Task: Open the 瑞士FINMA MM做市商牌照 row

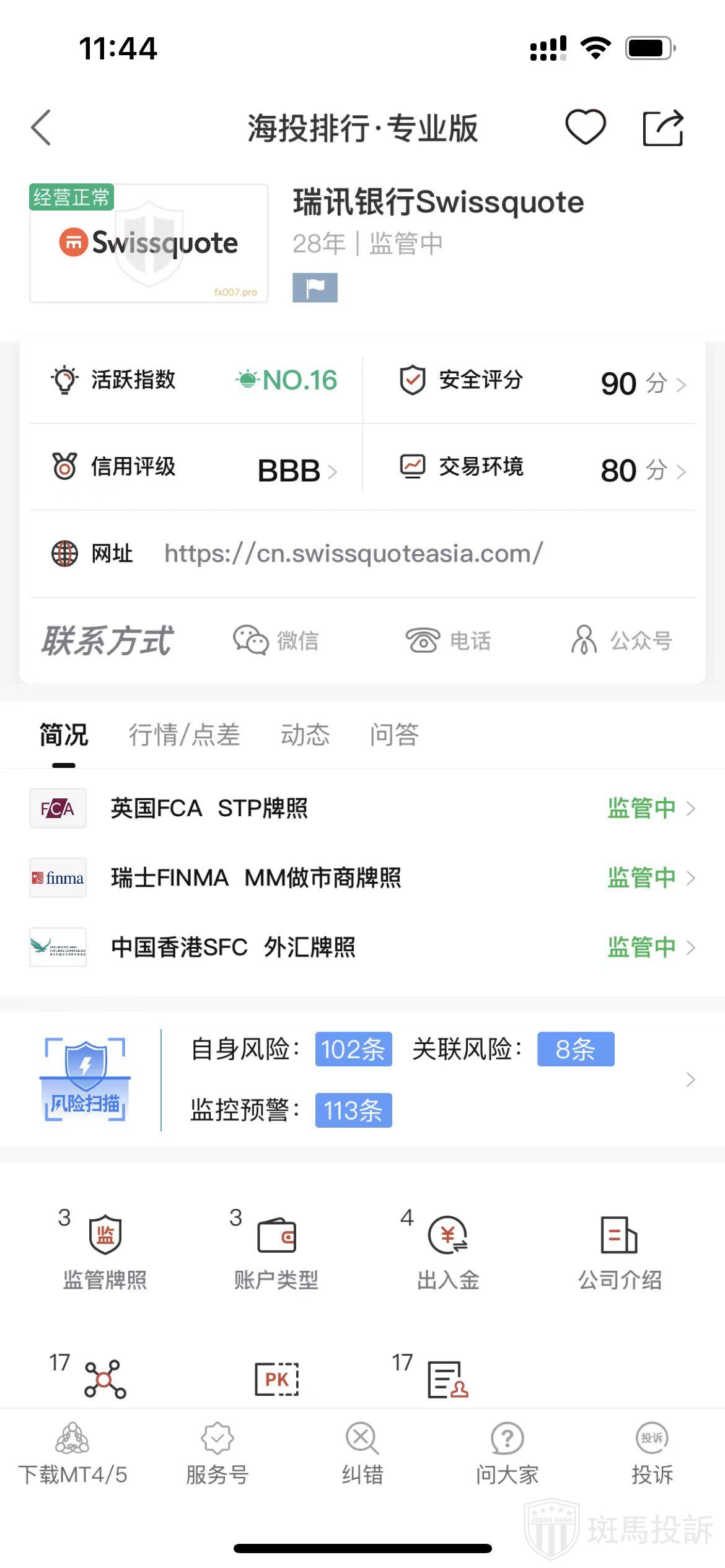Action: point(362,878)
